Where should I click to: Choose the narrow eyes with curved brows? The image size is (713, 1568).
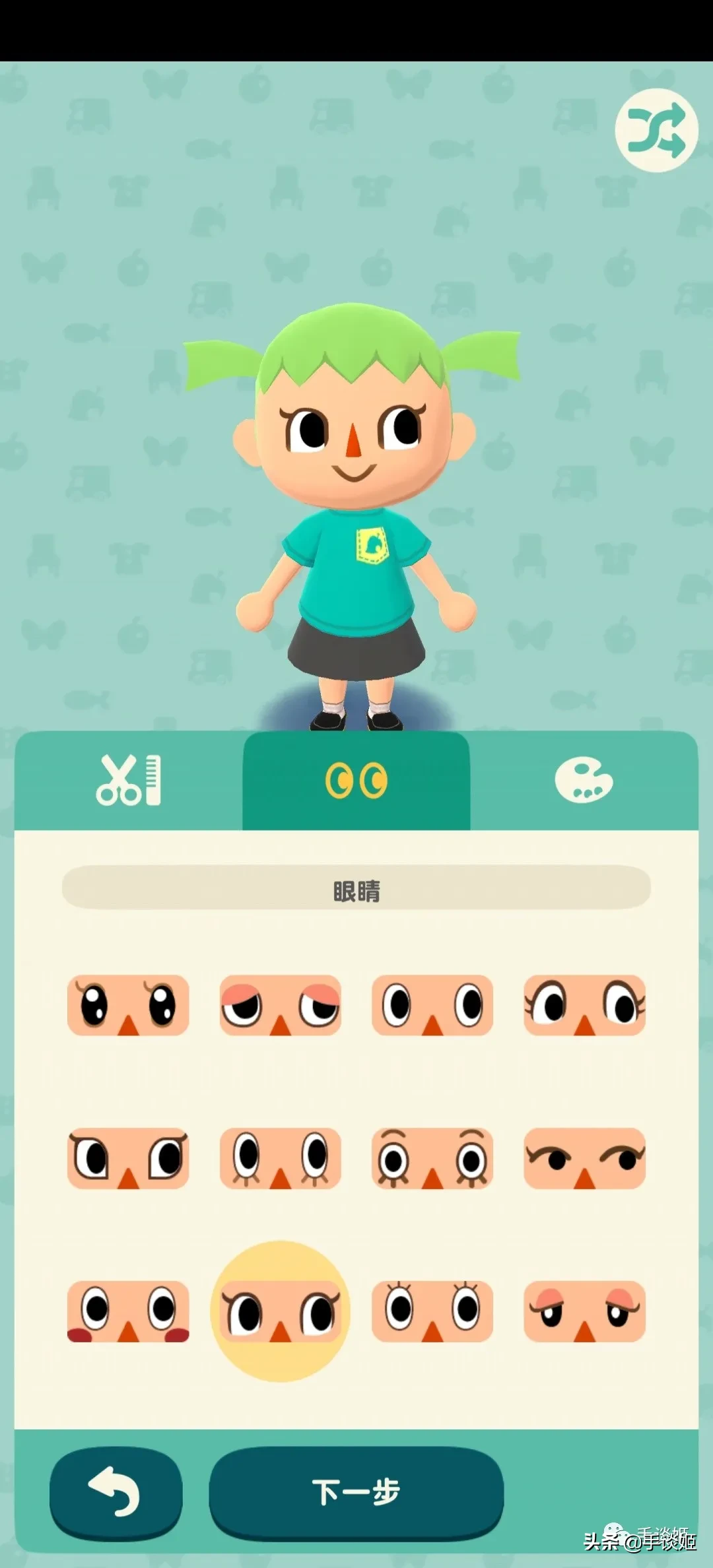pos(584,1159)
